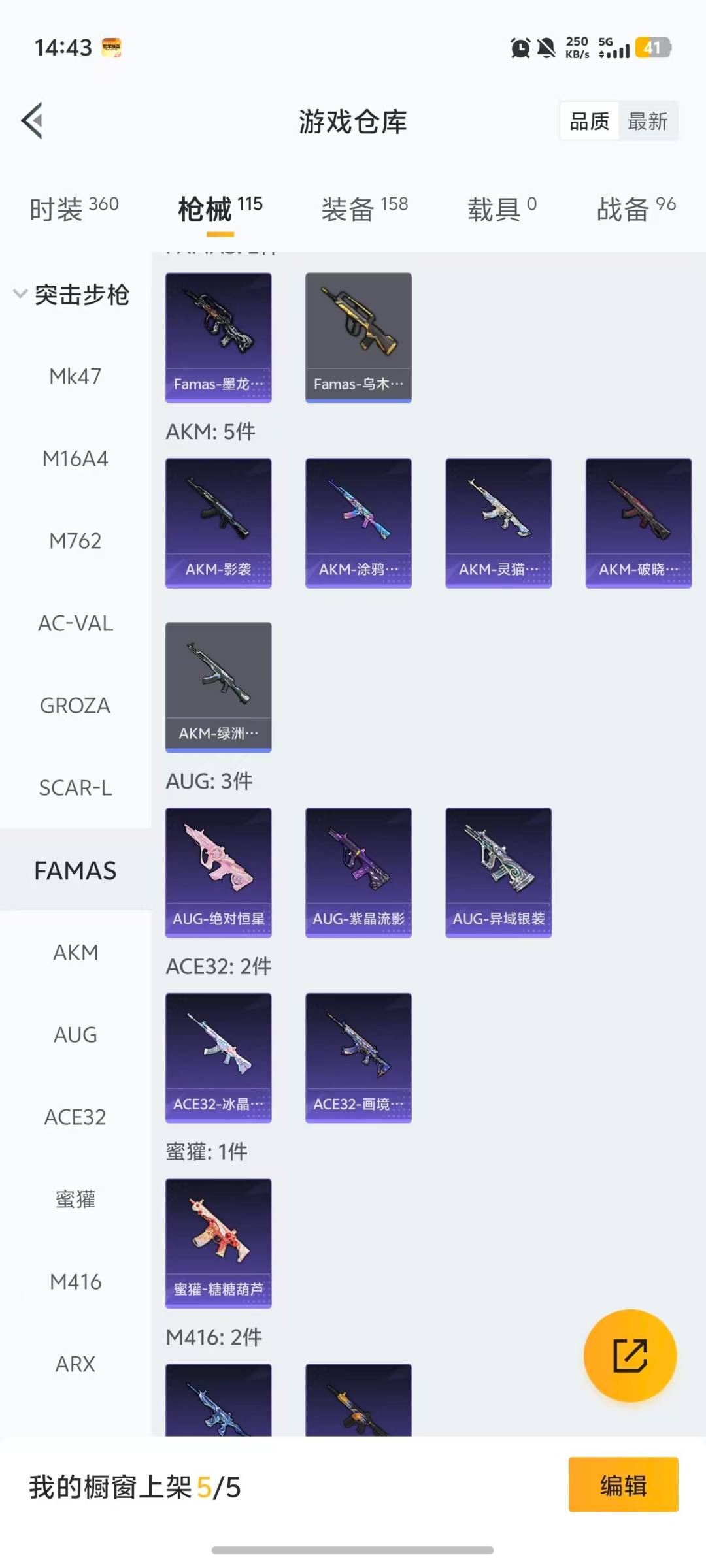Sort warehouse by 最新
This screenshot has width=706, height=1568.
click(x=647, y=122)
